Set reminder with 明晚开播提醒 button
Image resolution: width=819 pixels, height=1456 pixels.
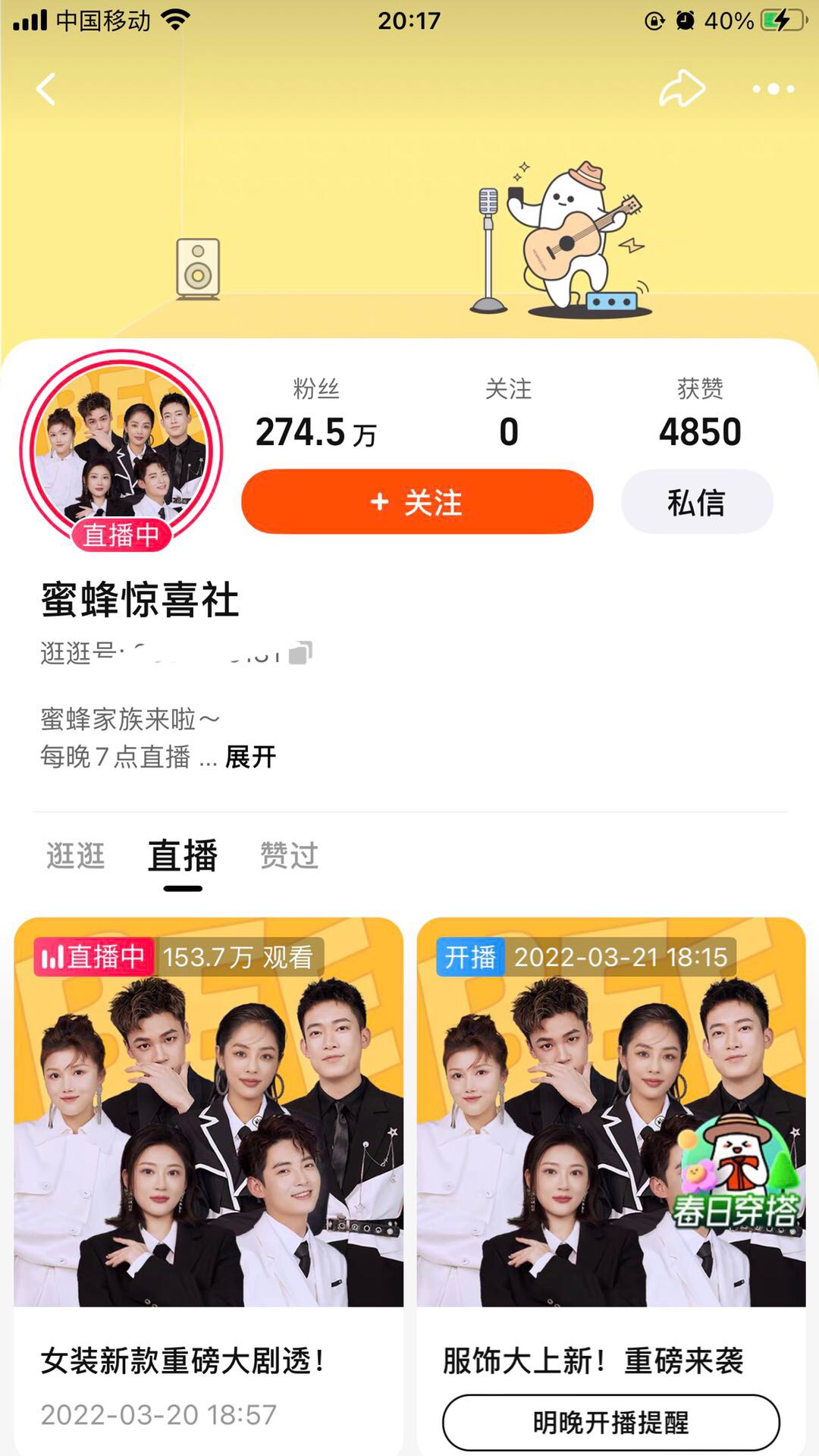point(610,1423)
